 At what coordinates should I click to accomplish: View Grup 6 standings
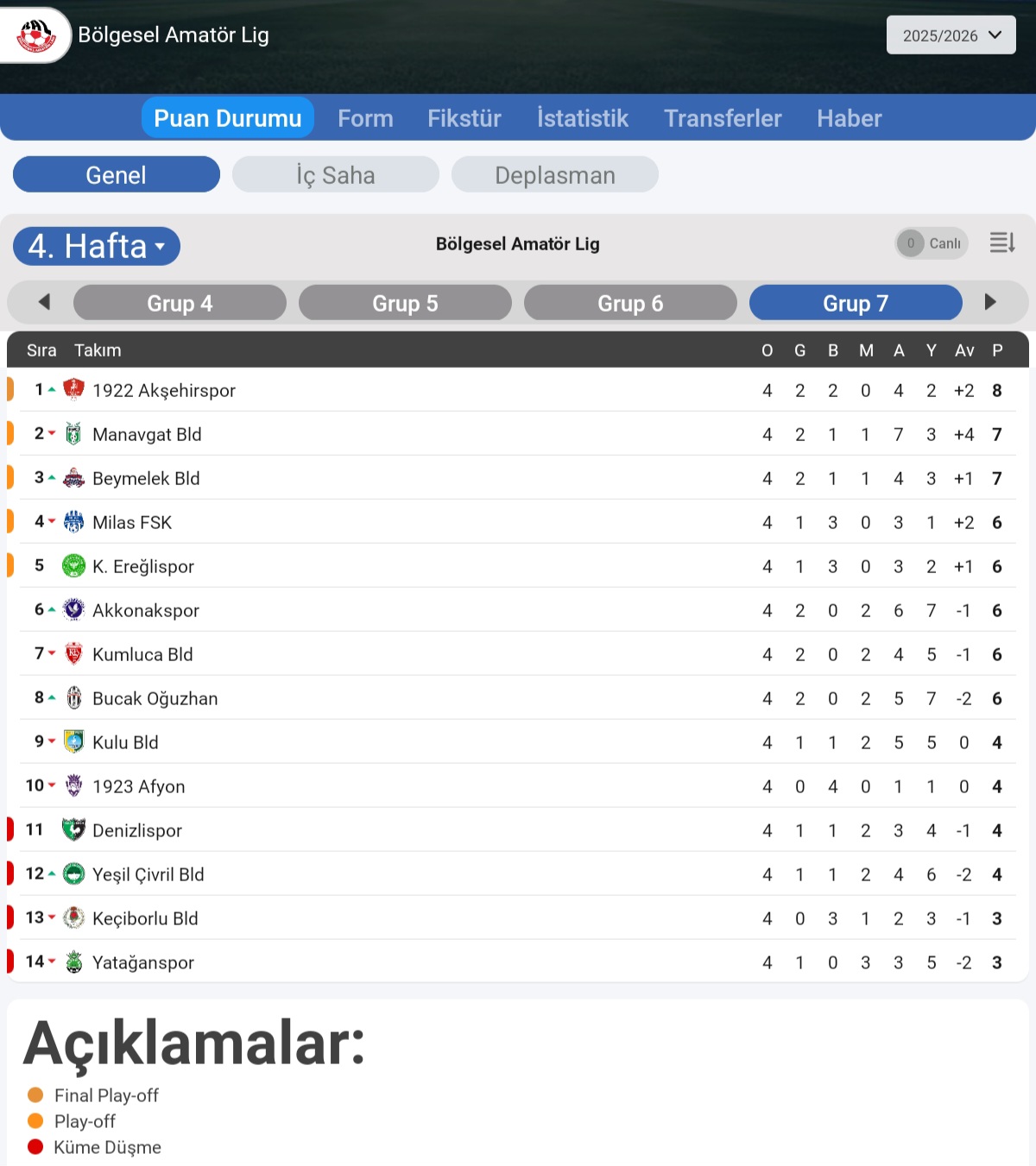630,303
